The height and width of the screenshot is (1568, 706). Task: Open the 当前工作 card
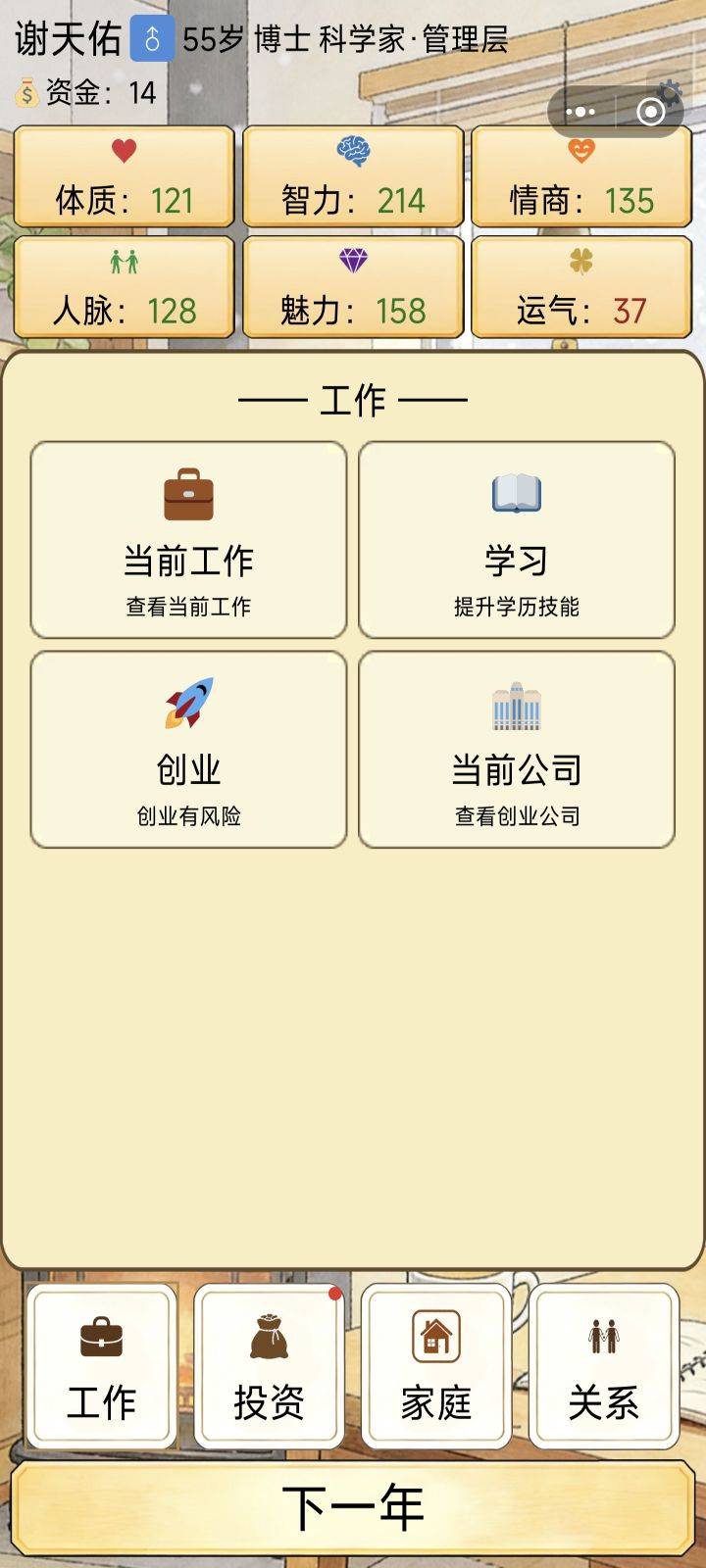click(x=188, y=540)
